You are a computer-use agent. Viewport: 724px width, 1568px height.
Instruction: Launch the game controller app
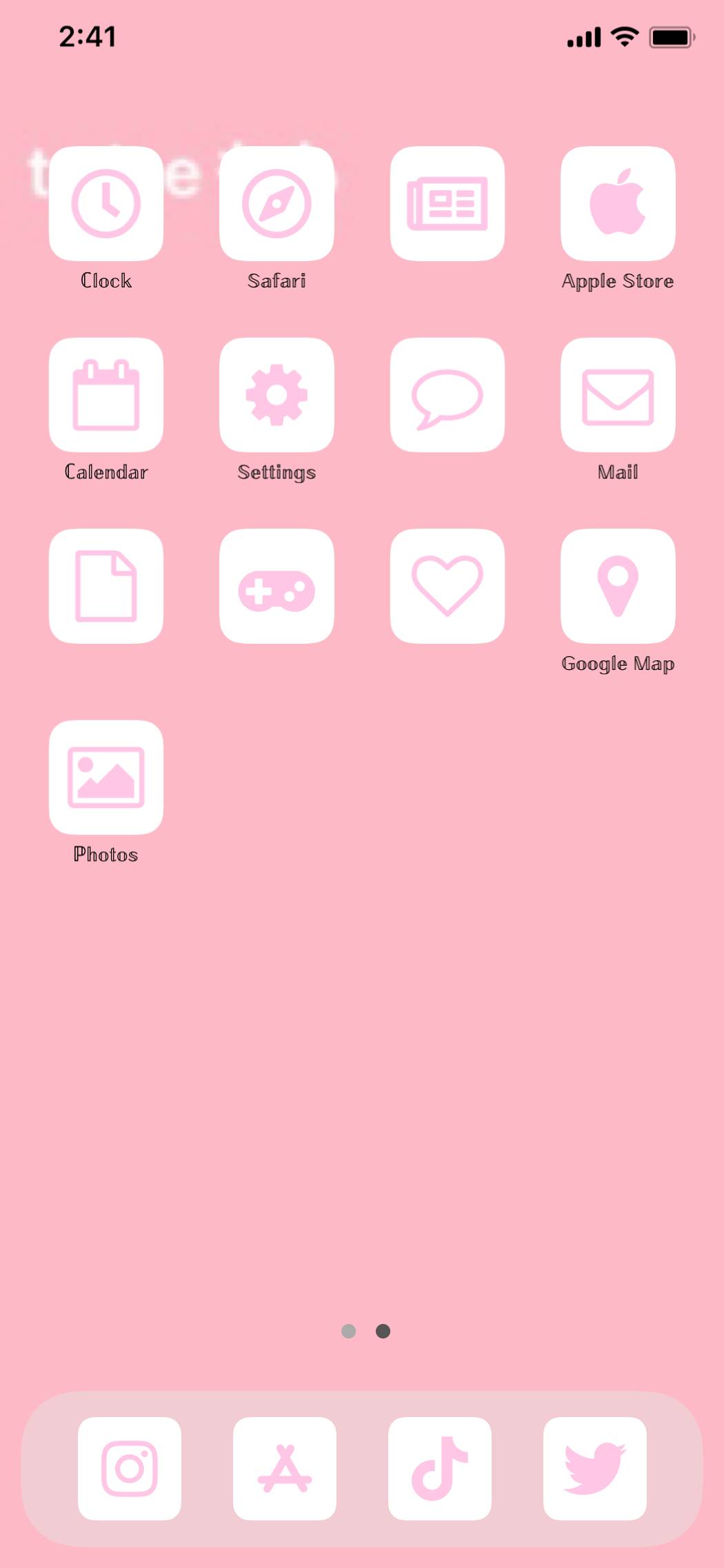pyautogui.click(x=276, y=586)
